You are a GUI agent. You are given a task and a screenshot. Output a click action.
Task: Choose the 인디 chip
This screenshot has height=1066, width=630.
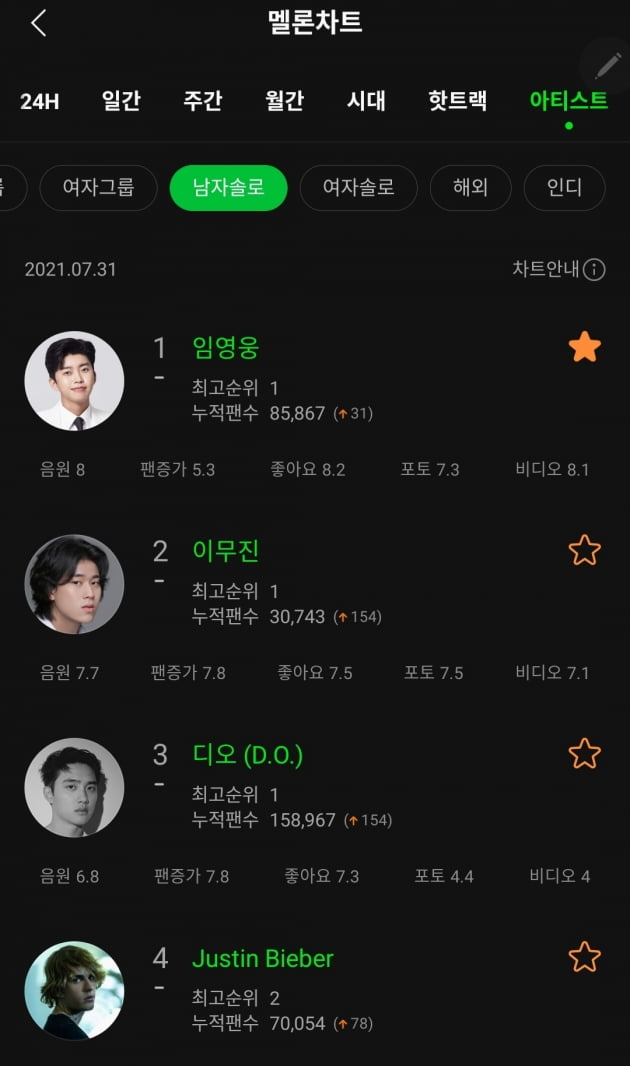(x=564, y=188)
